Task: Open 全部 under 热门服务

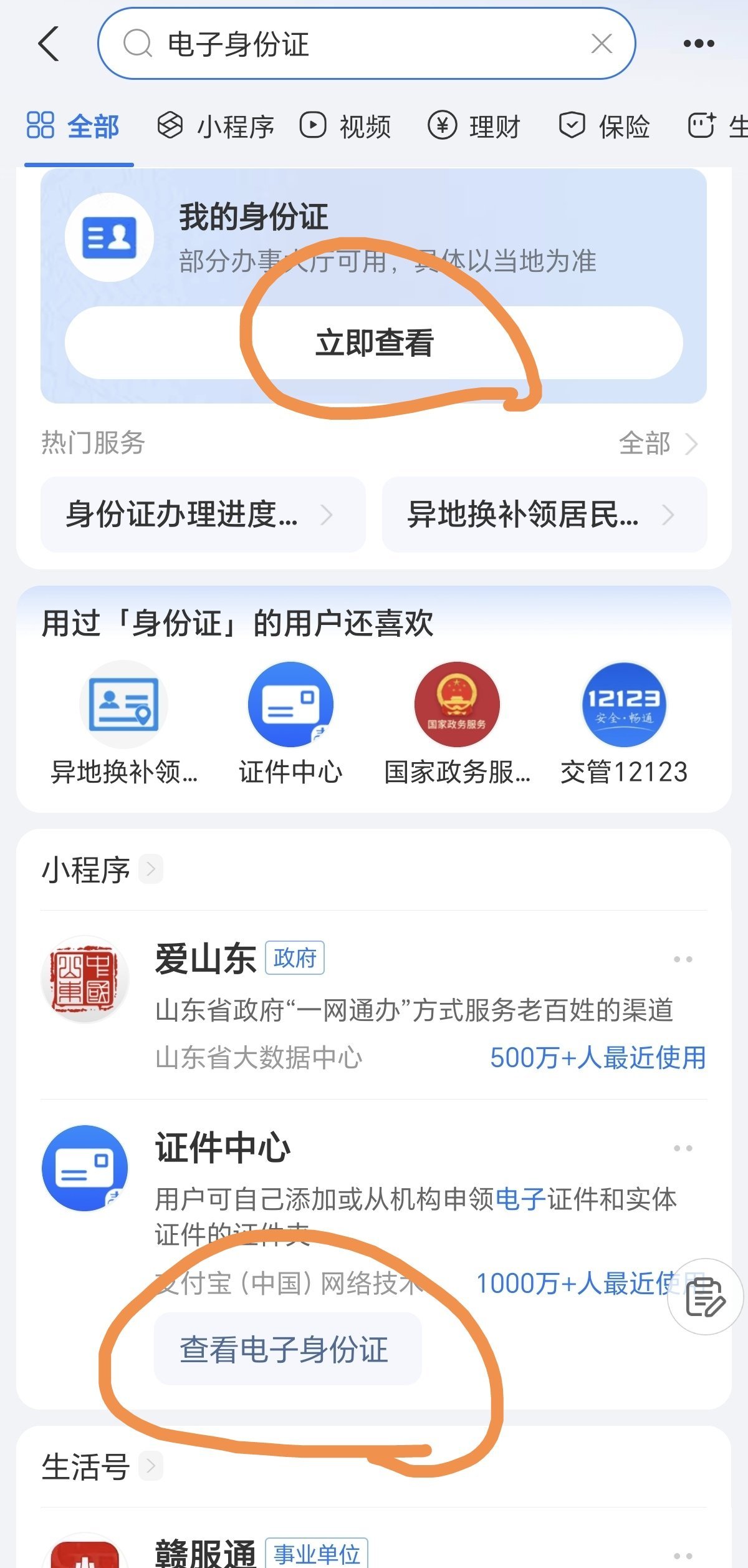Action: click(x=658, y=443)
